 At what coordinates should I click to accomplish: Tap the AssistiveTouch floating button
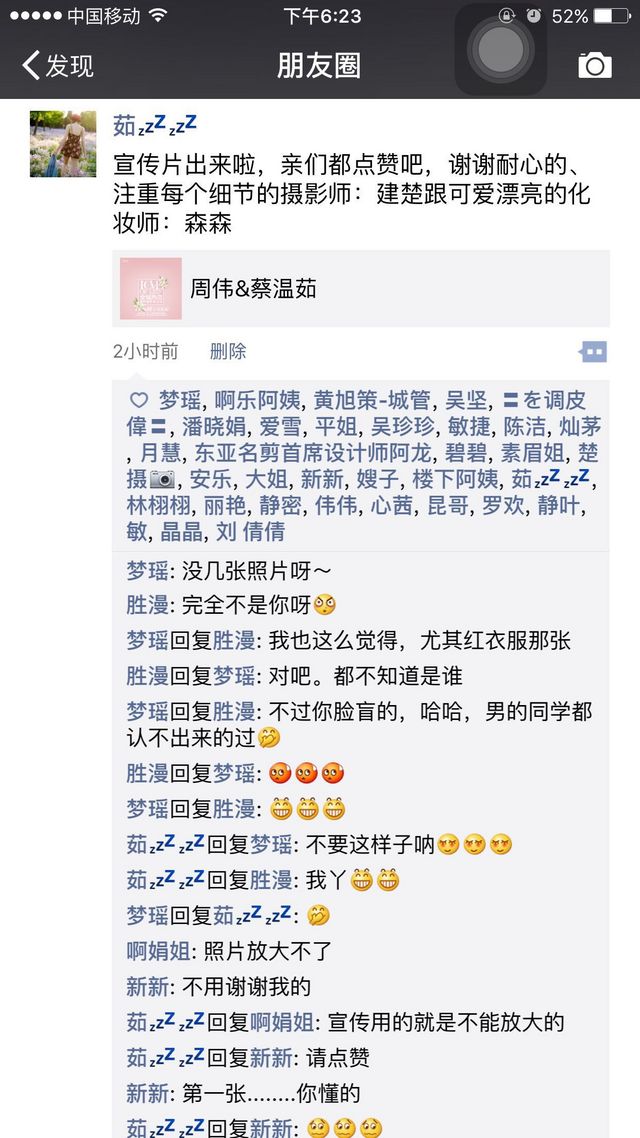click(501, 49)
